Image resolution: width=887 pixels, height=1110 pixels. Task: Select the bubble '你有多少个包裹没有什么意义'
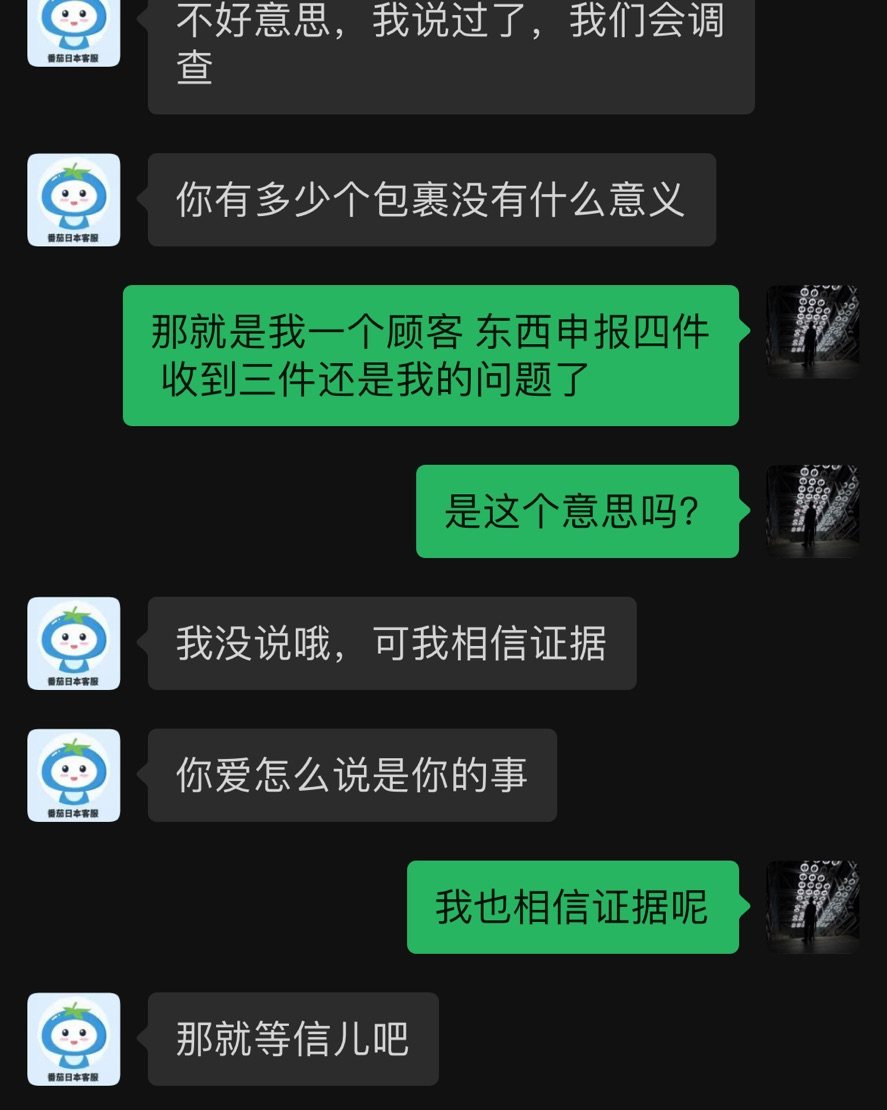tap(431, 200)
